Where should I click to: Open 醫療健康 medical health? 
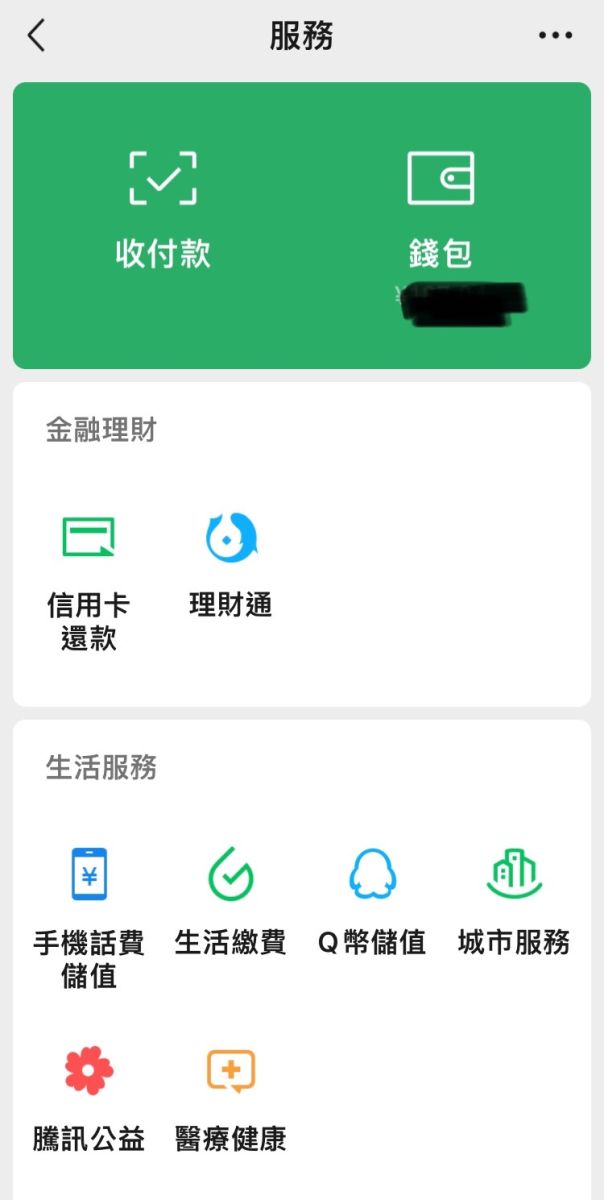[231, 1098]
